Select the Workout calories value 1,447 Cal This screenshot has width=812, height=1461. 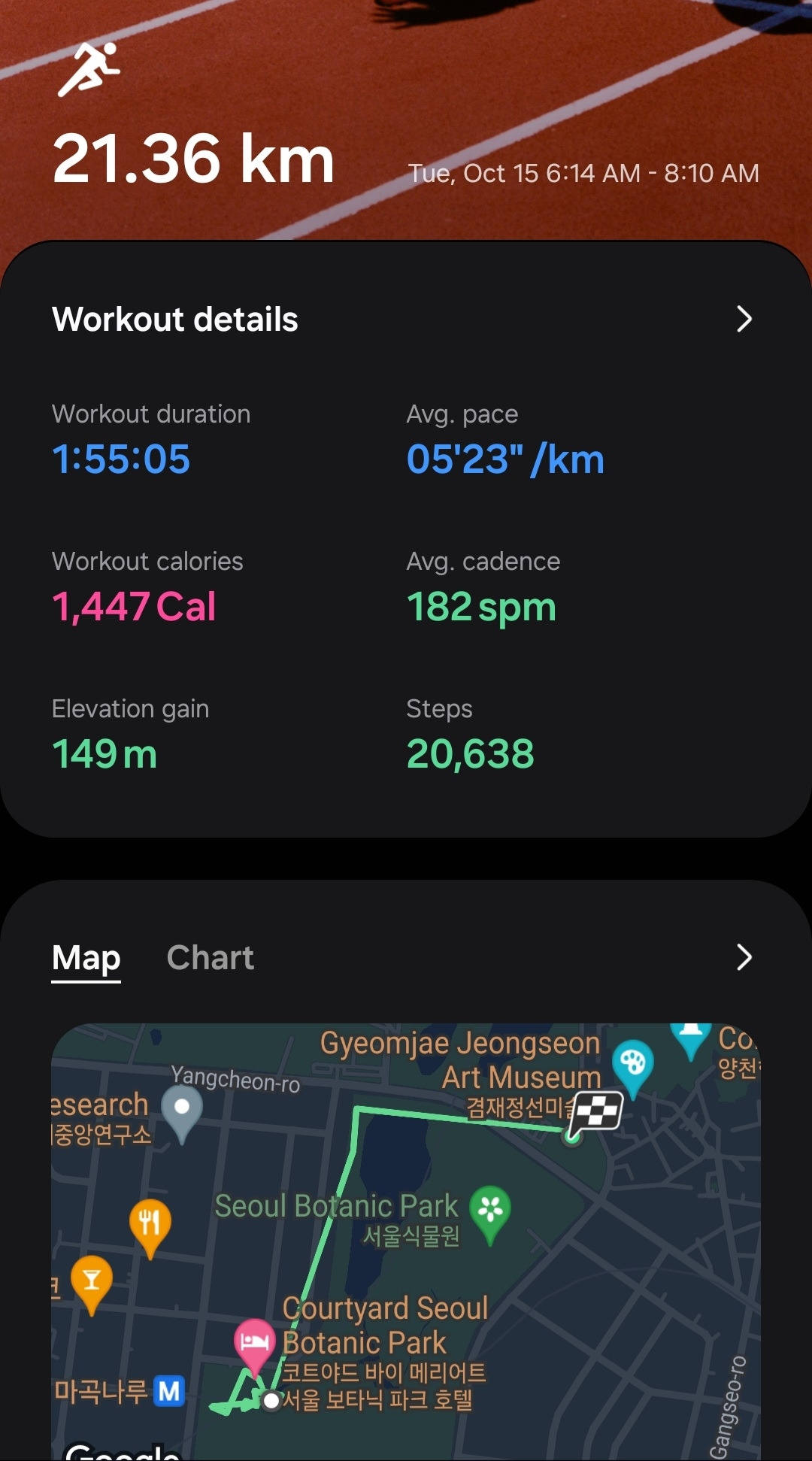133,606
